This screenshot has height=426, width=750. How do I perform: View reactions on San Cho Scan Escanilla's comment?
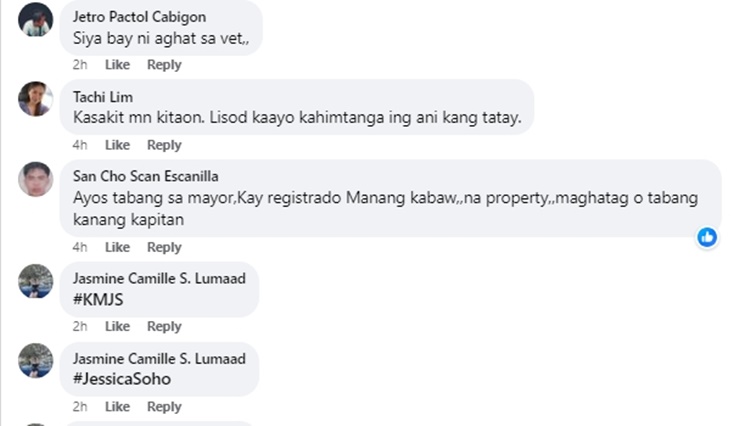(707, 237)
